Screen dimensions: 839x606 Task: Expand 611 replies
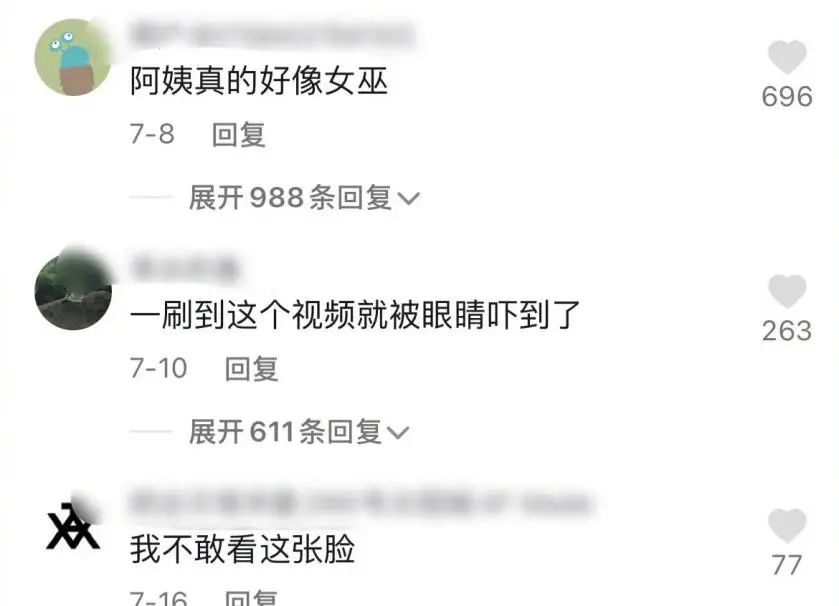[x=299, y=432]
